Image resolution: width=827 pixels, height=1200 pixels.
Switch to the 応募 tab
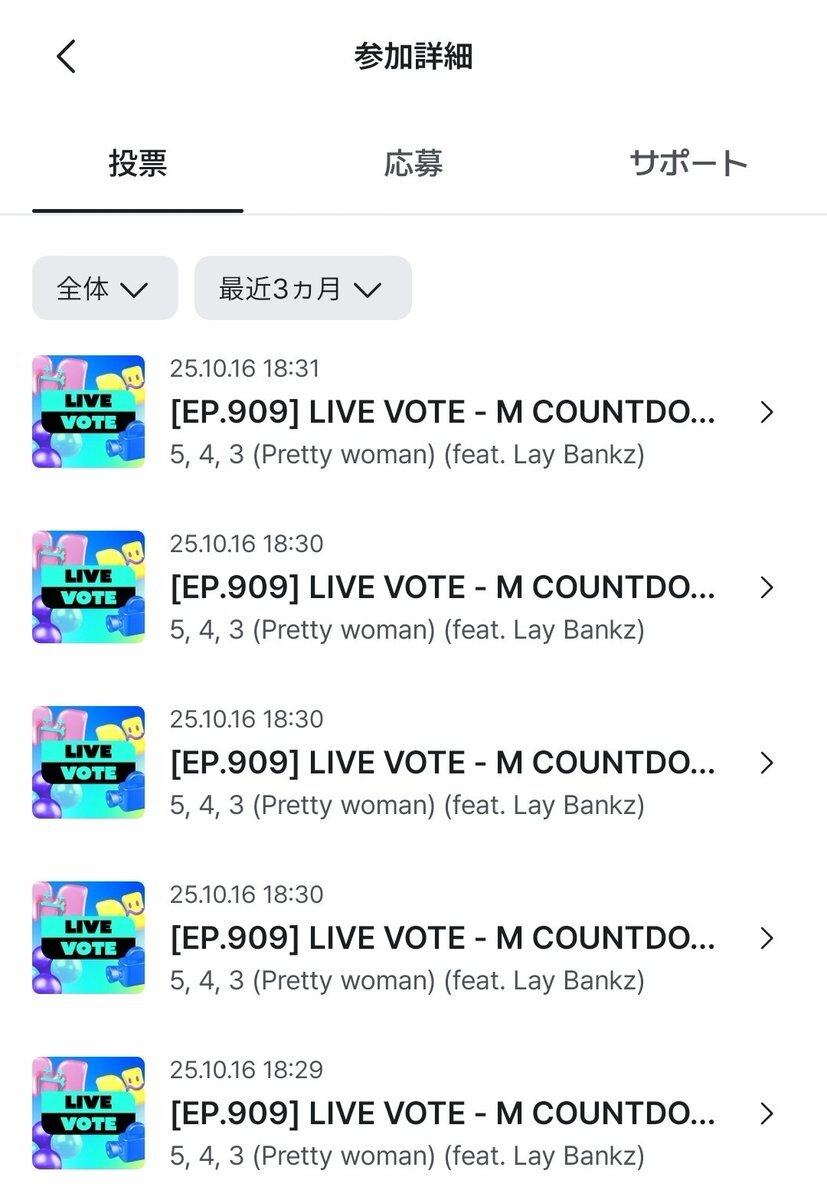(413, 163)
